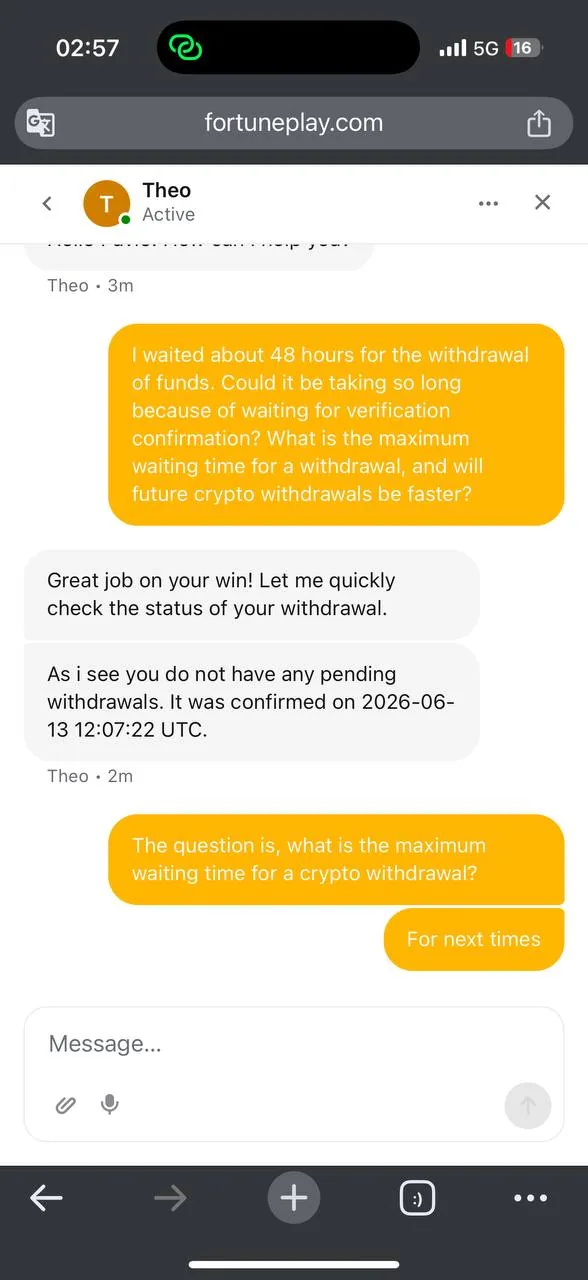This screenshot has height=1280, width=588.
Task: Translate the page using the translate icon
Action: tap(41, 124)
